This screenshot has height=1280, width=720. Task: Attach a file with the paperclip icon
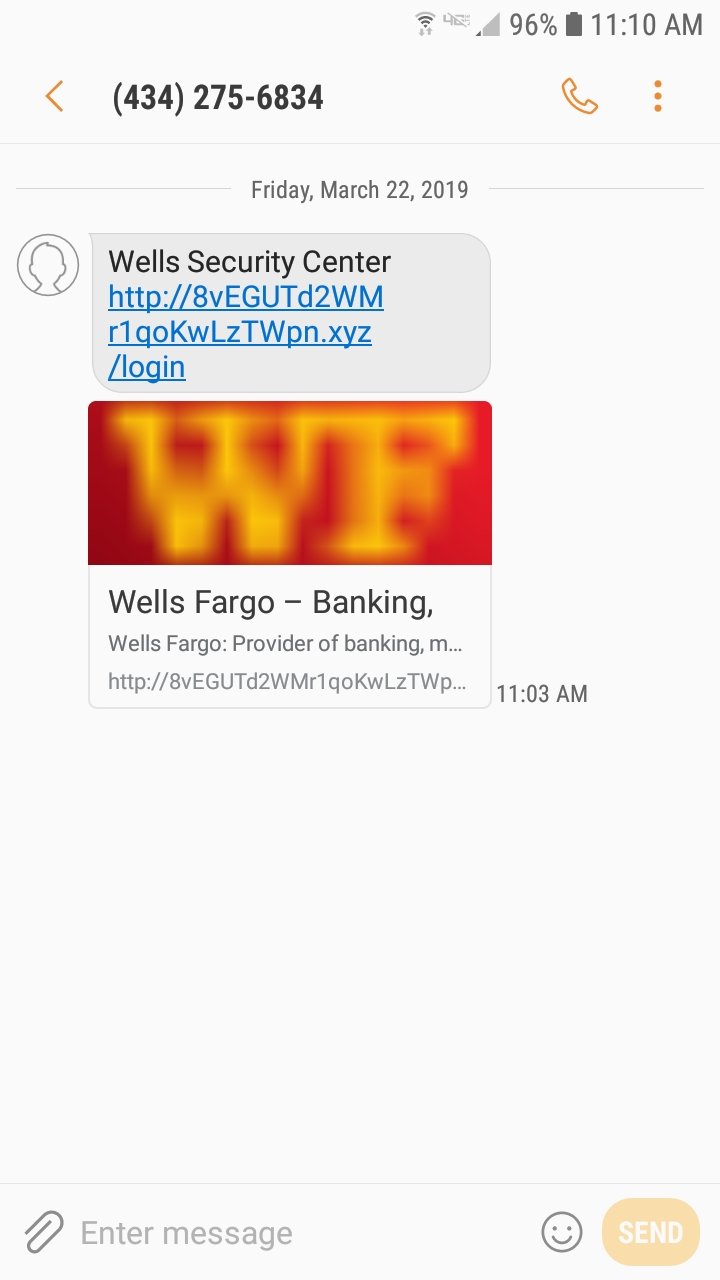point(43,1232)
